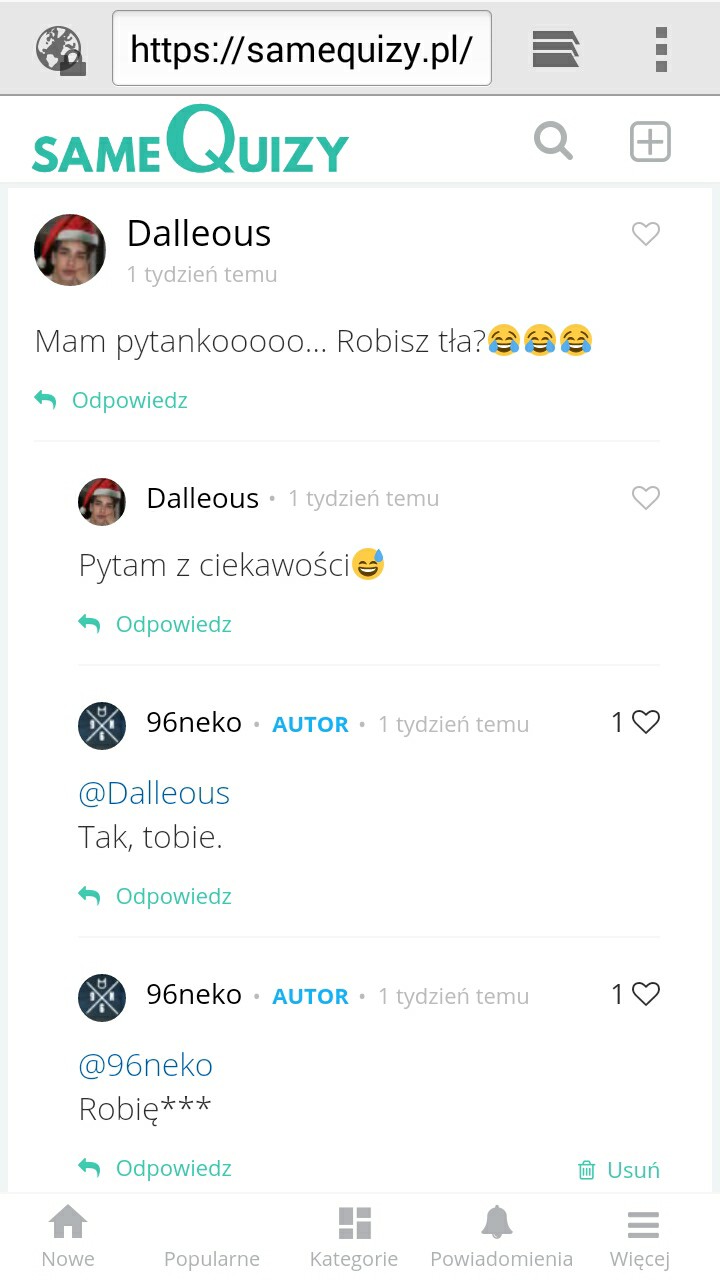Like 96neko's "Tak, tobie." comment

[646, 722]
